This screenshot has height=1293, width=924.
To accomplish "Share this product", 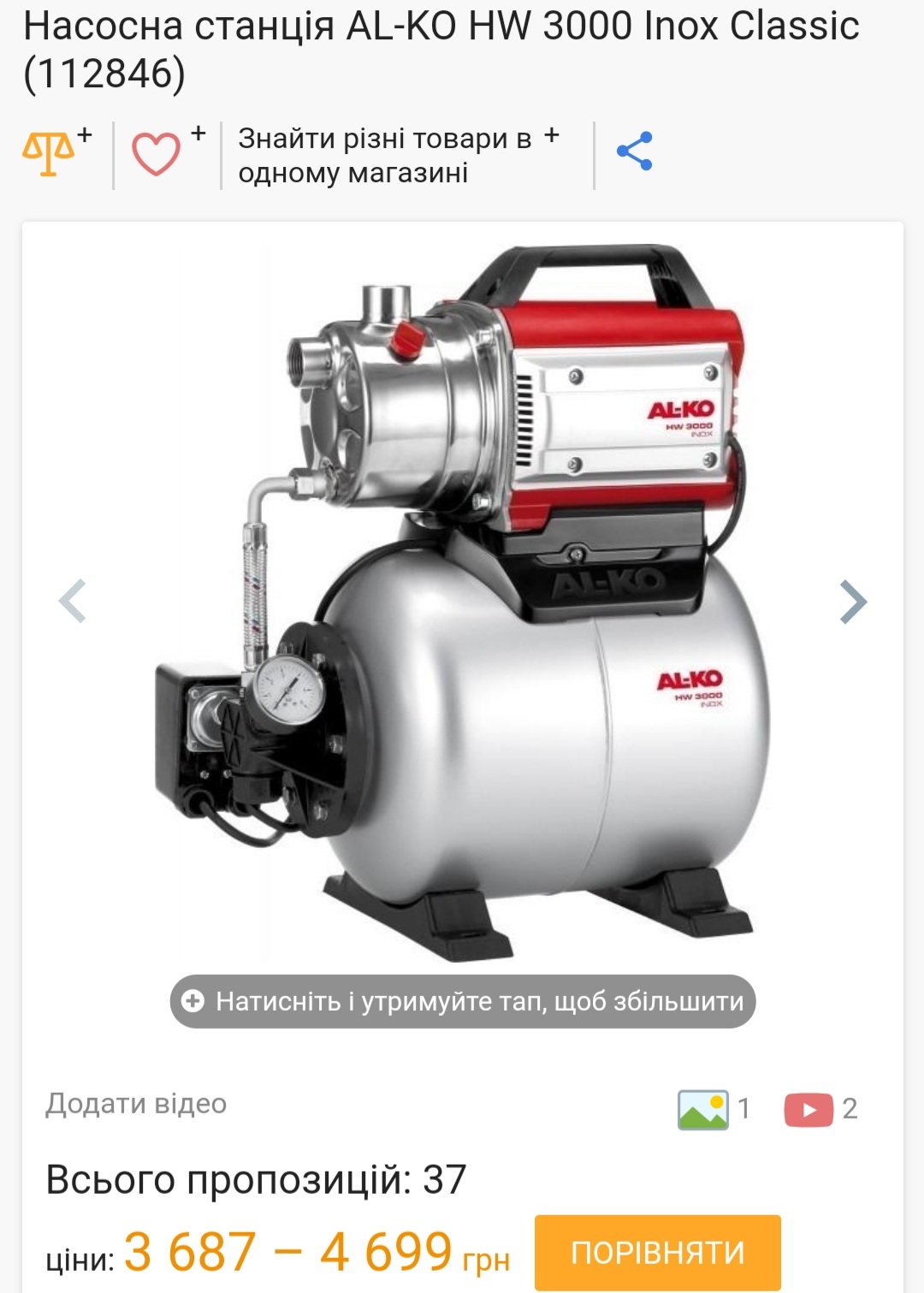I will 634,151.
